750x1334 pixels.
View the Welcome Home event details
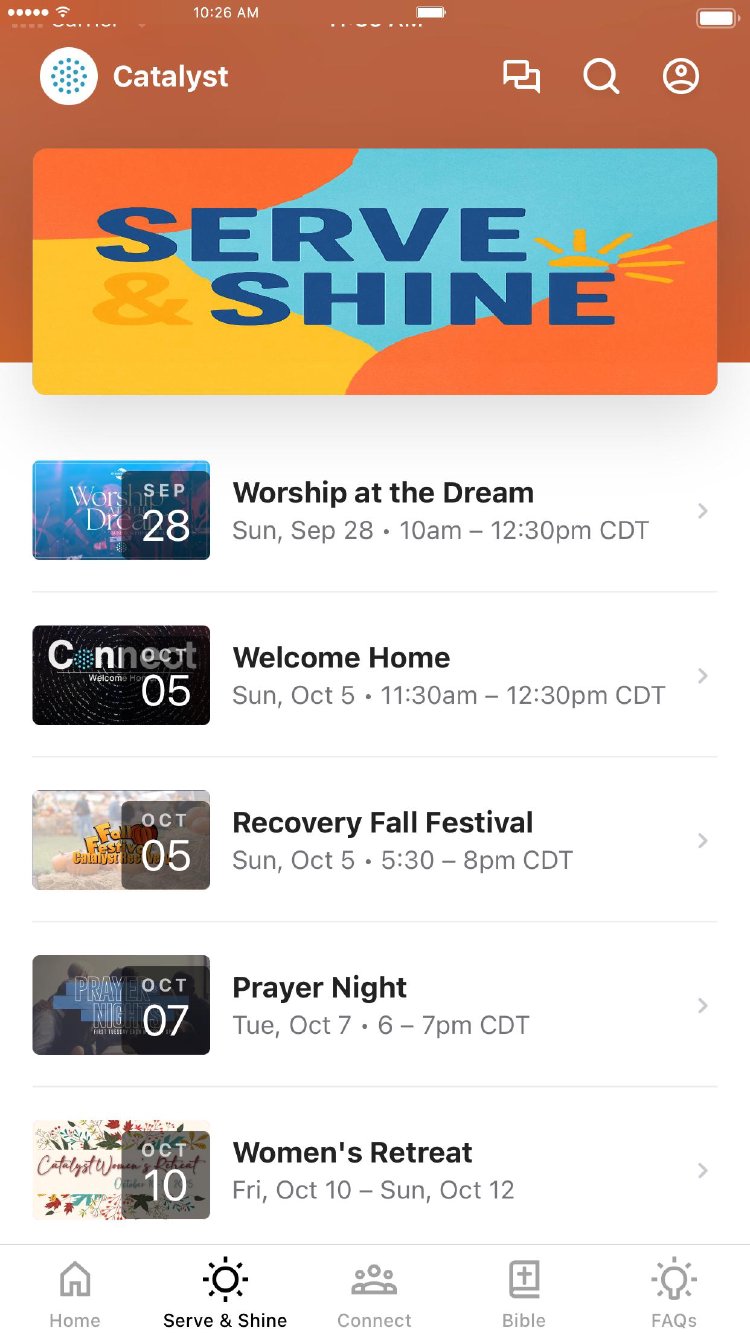click(x=375, y=675)
